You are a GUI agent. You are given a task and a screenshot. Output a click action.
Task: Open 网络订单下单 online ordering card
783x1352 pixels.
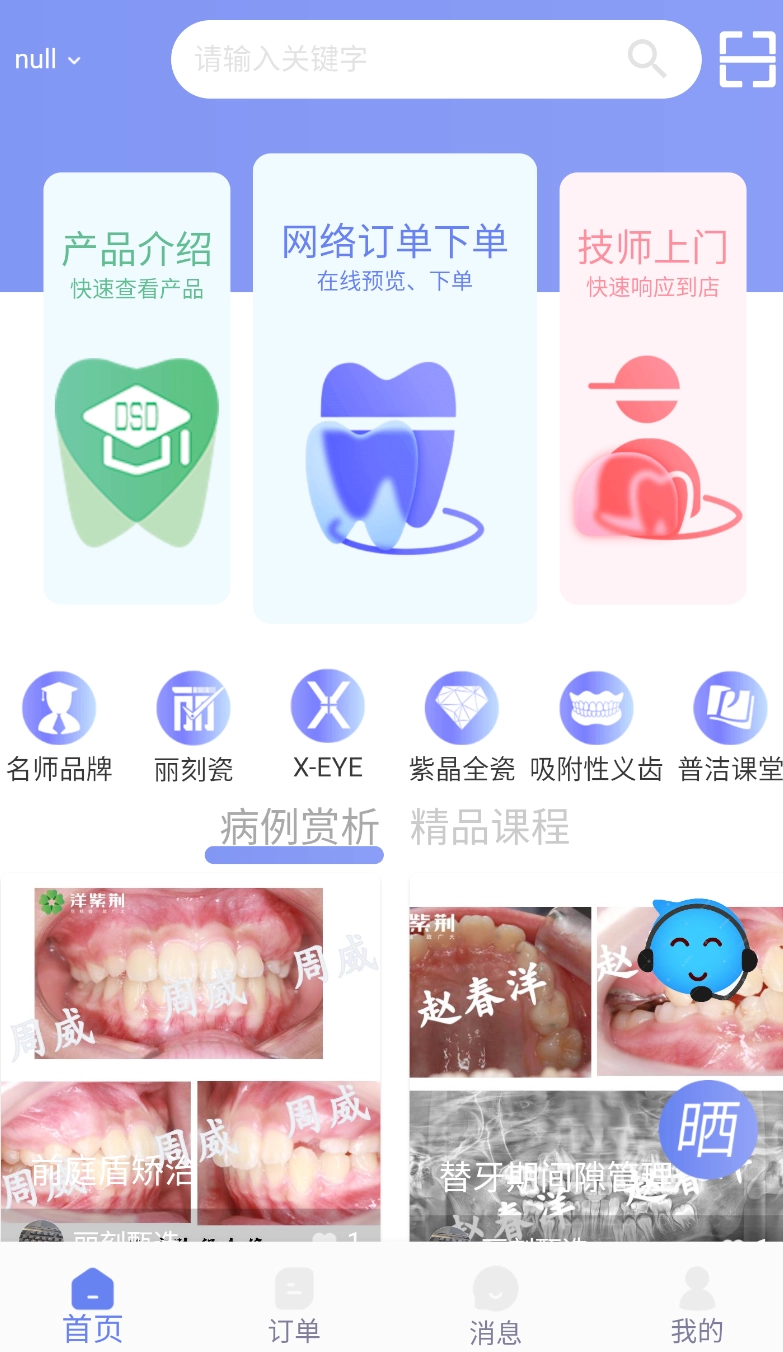click(394, 387)
